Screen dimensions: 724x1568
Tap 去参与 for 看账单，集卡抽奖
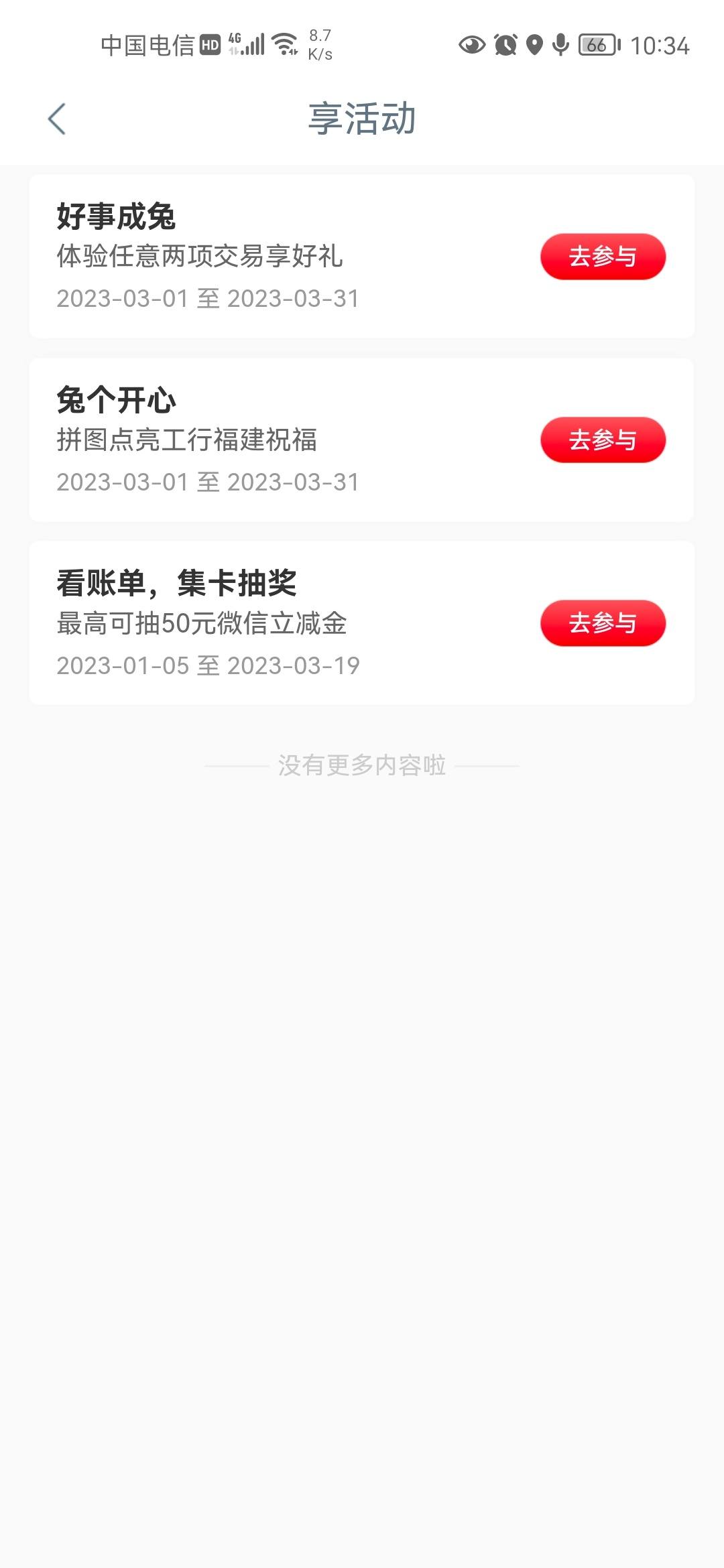click(x=603, y=623)
